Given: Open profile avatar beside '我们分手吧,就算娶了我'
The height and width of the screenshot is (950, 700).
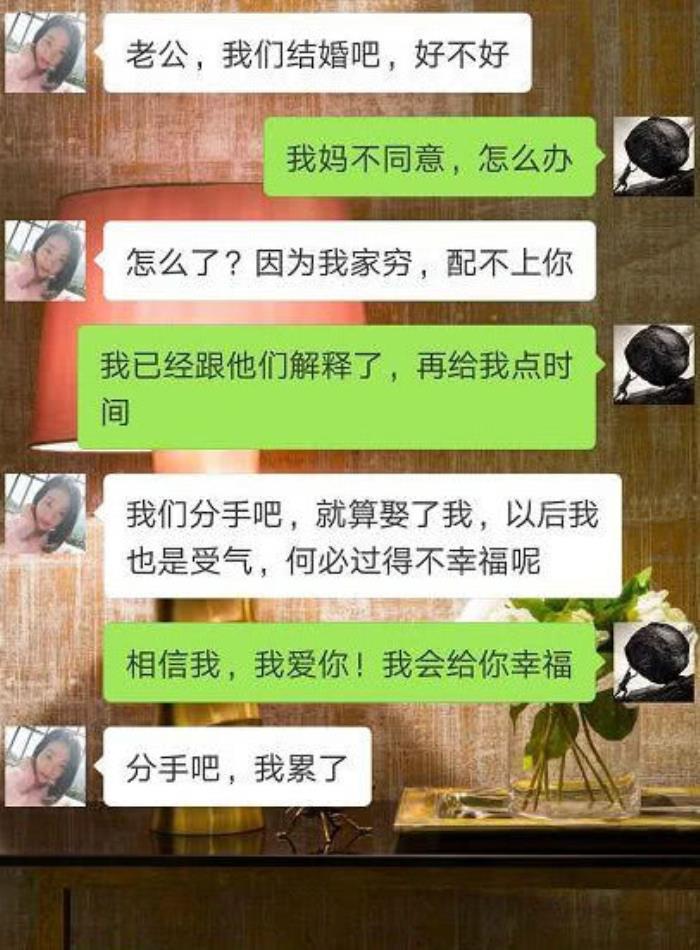Looking at the screenshot, I should [45, 514].
